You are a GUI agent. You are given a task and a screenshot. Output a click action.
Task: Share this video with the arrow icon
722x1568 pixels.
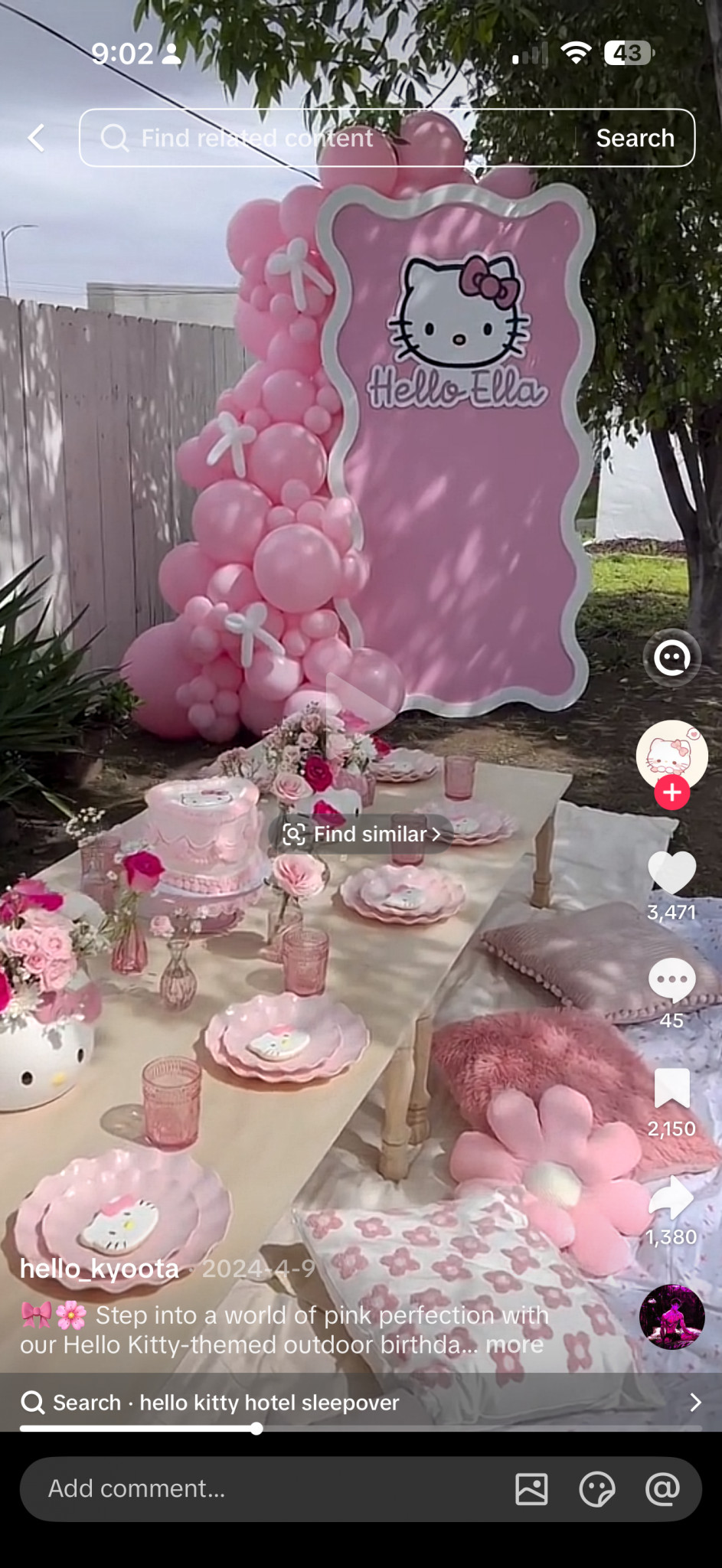[x=671, y=1197]
